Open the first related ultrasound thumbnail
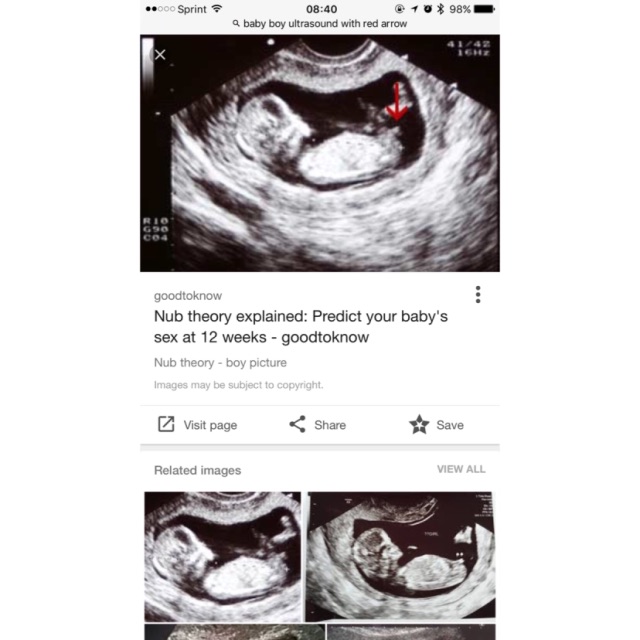 pyautogui.click(x=222, y=556)
